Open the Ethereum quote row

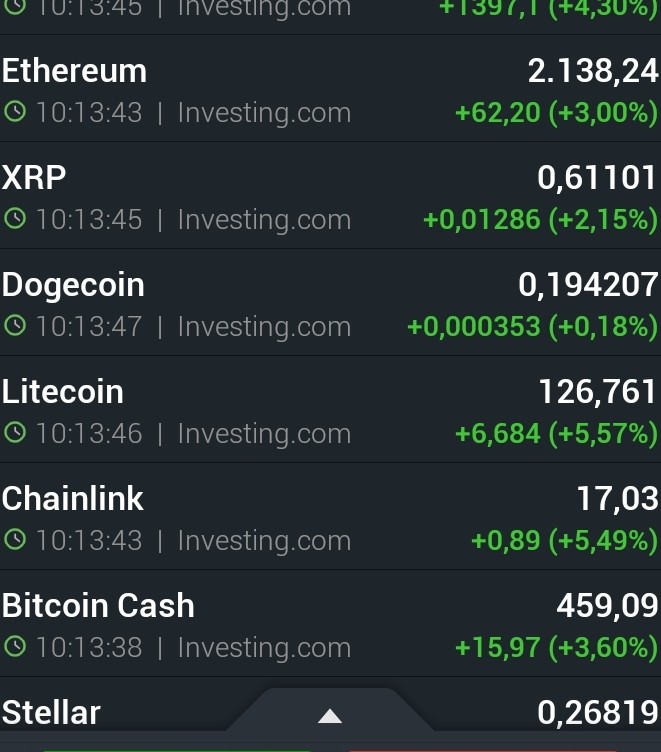330,88
